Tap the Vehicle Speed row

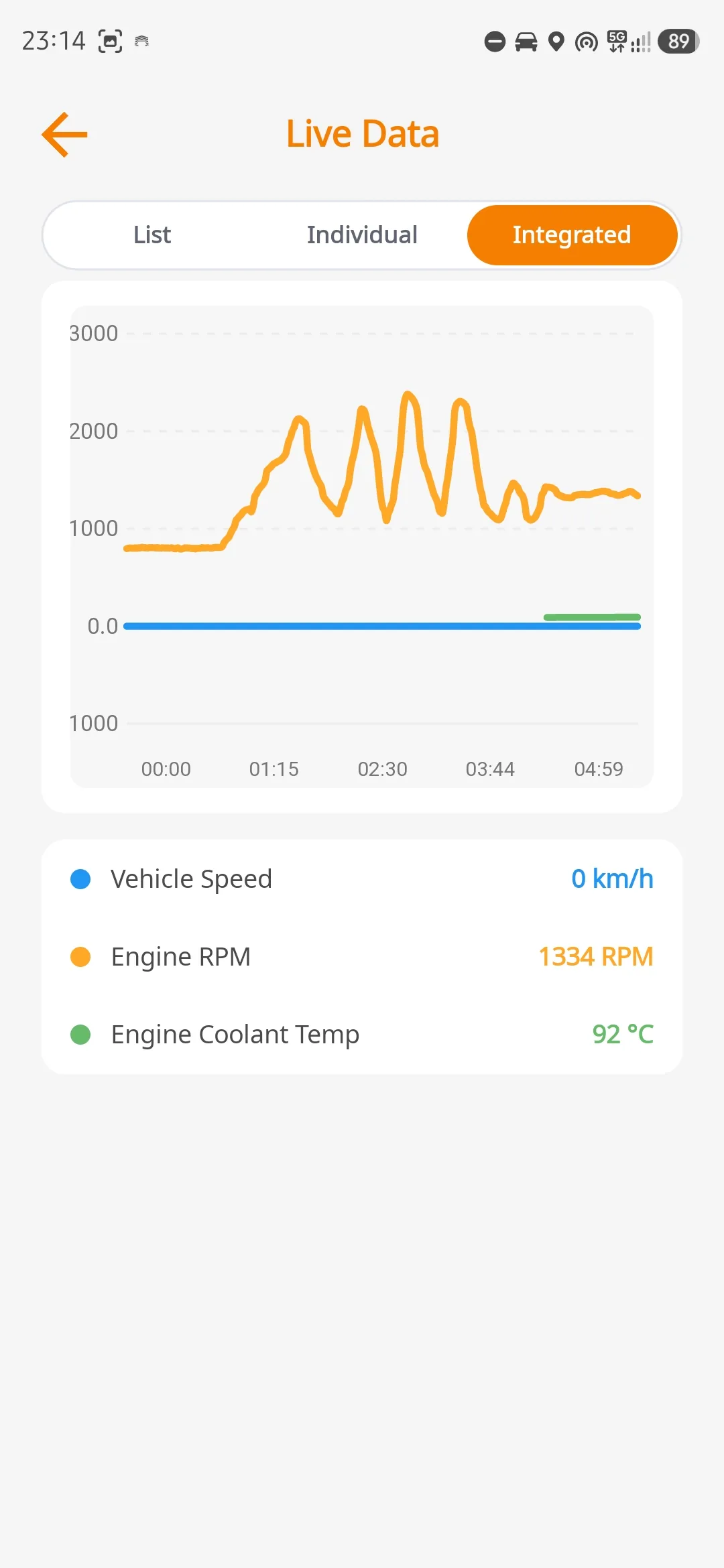[x=362, y=878]
